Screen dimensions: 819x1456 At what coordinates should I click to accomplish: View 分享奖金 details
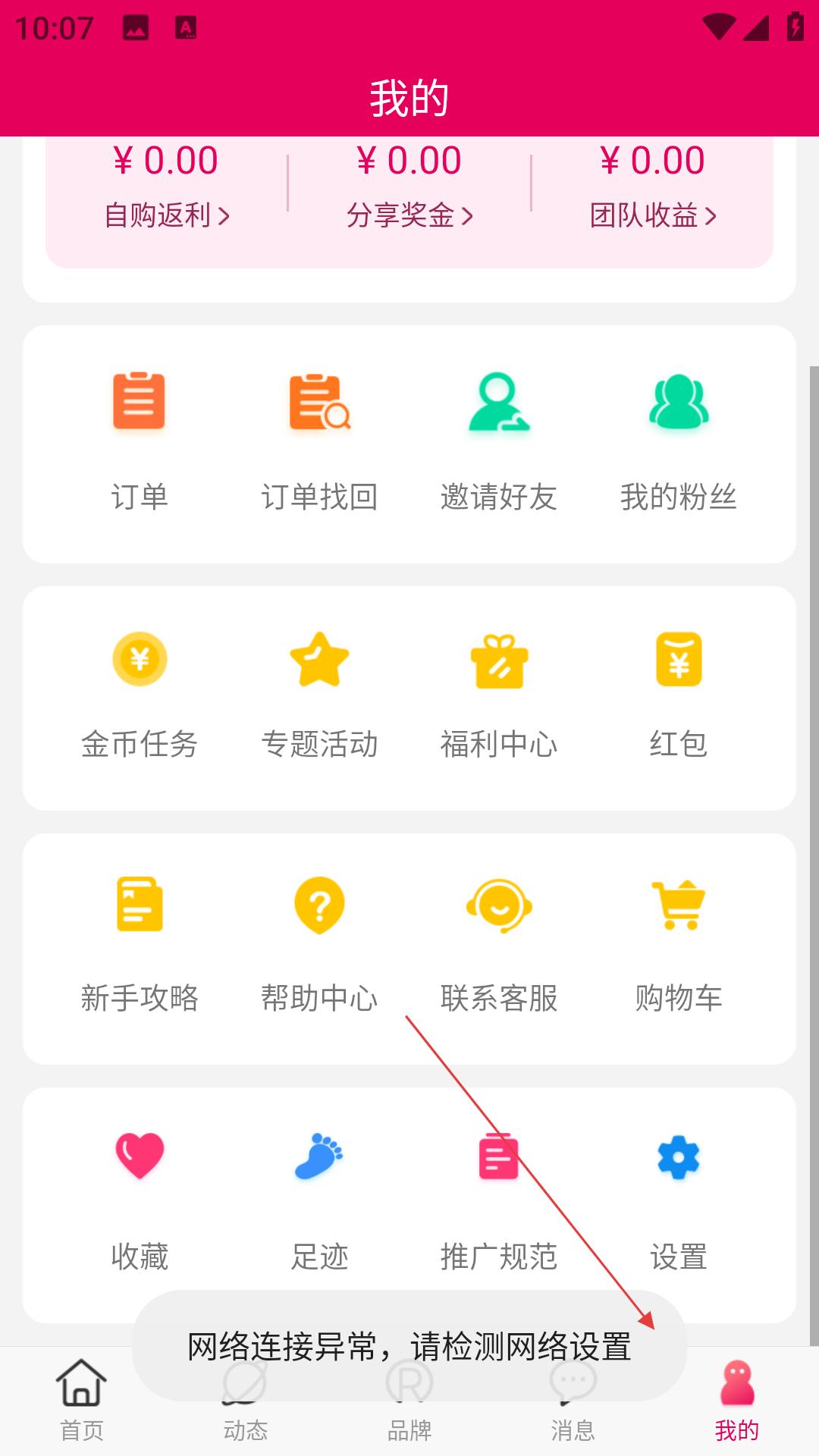point(409,215)
